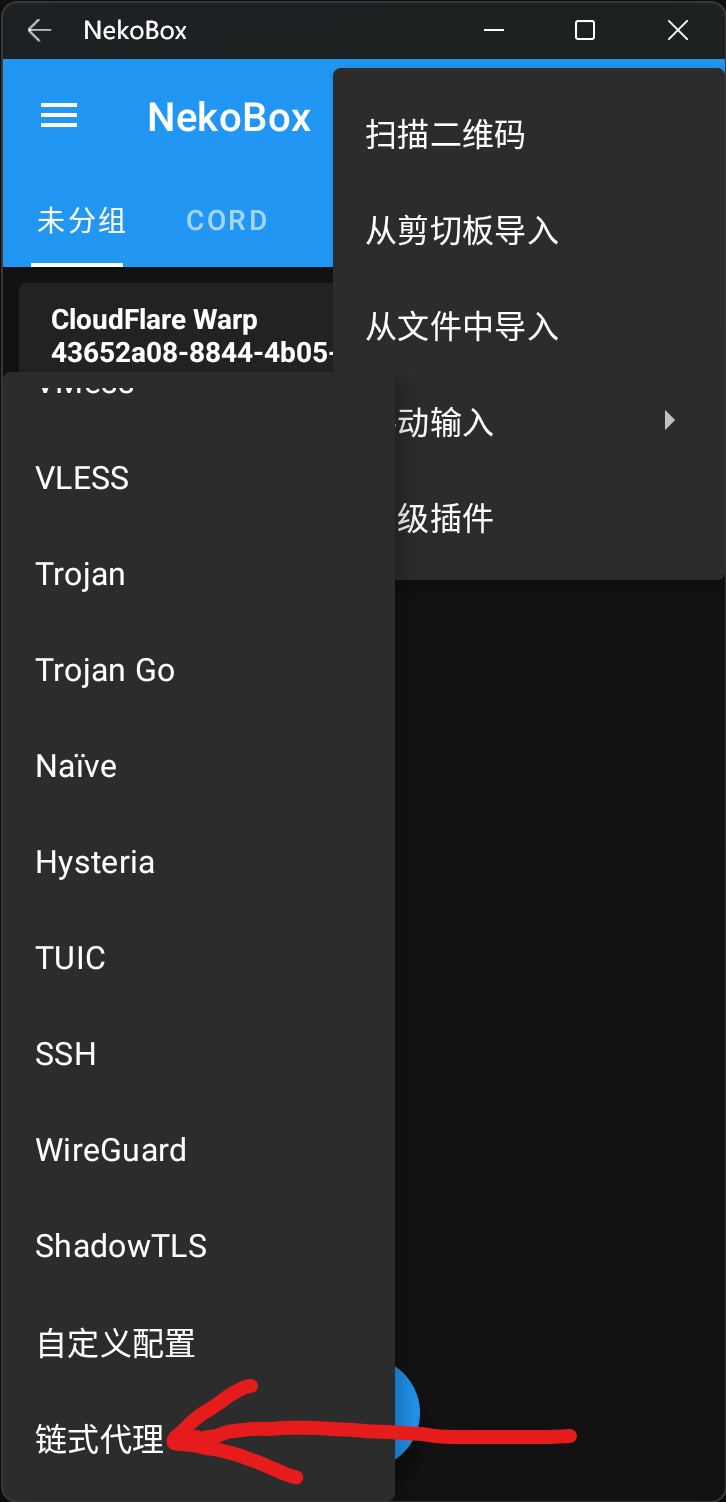Select VLESS proxy type
726x1502 pixels.
82,478
